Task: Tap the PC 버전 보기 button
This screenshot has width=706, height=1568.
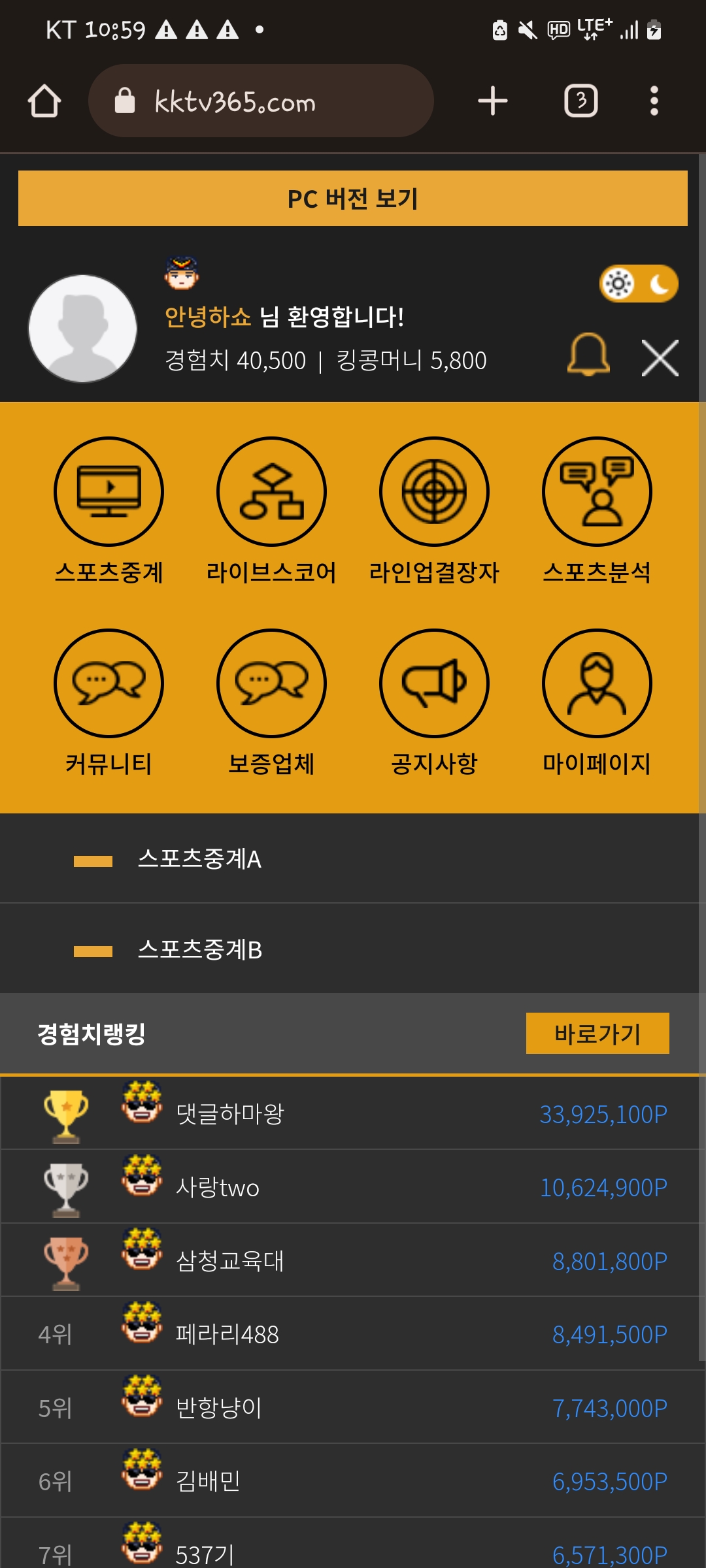Action: [353, 199]
